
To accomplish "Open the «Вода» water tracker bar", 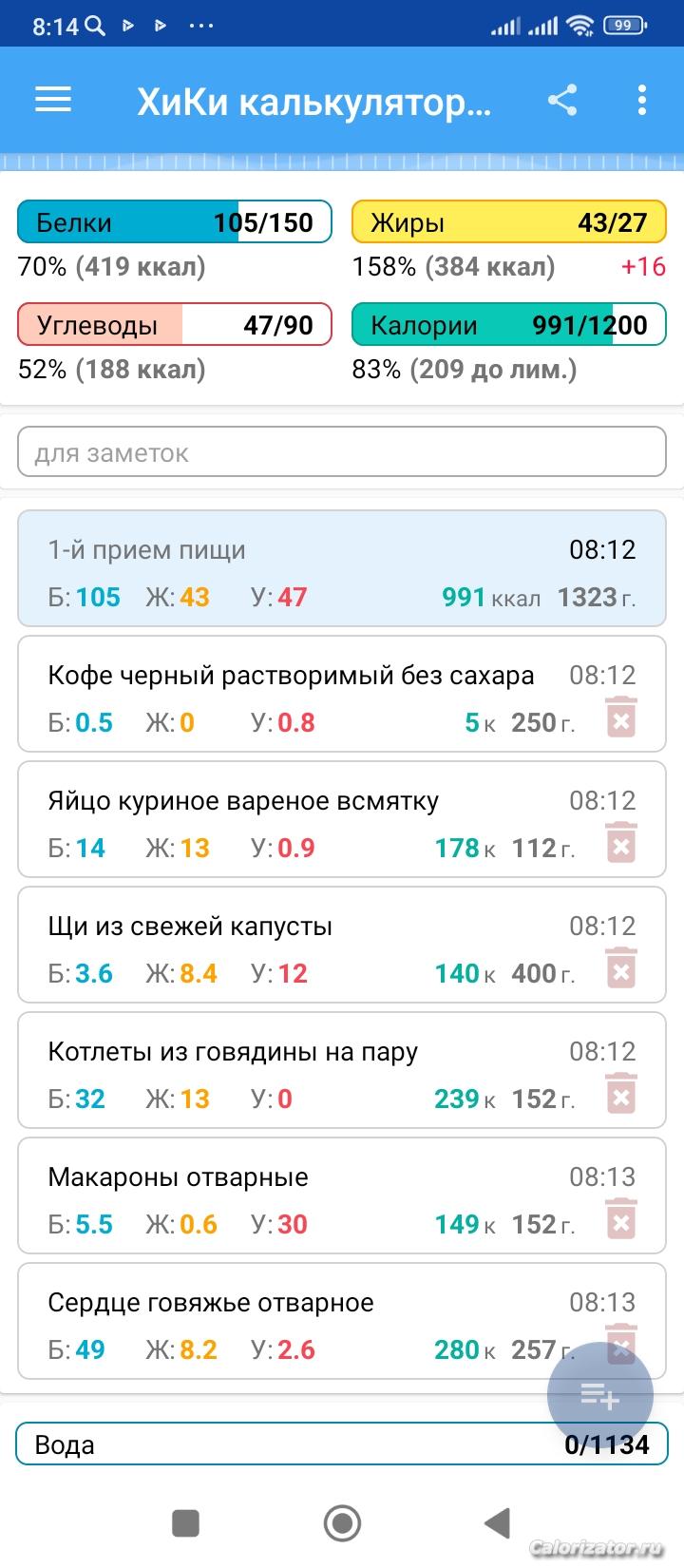I will point(342,1444).
